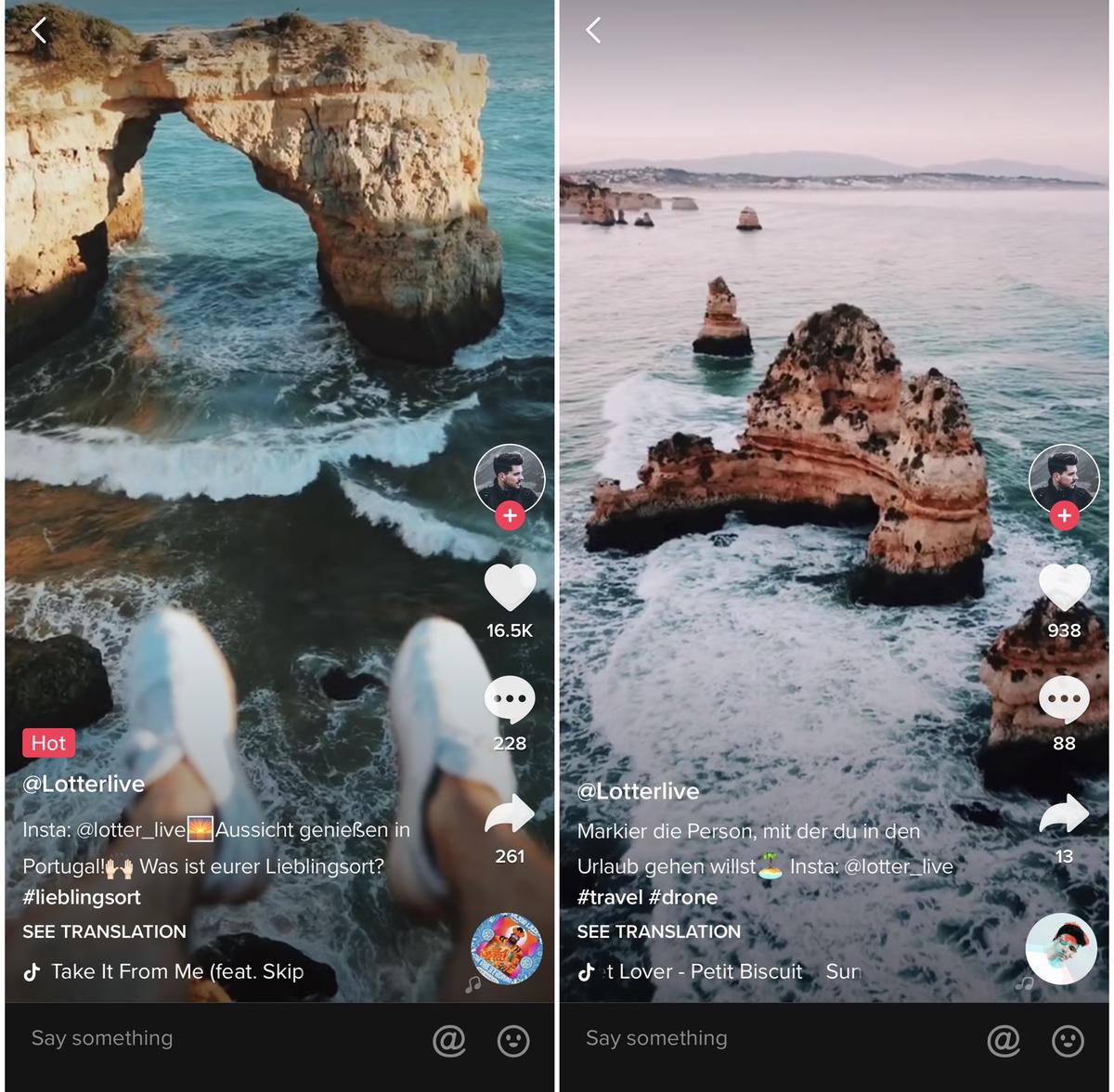1114x1092 pixels.
Task: Open the #drone hashtag
Action: 683,897
